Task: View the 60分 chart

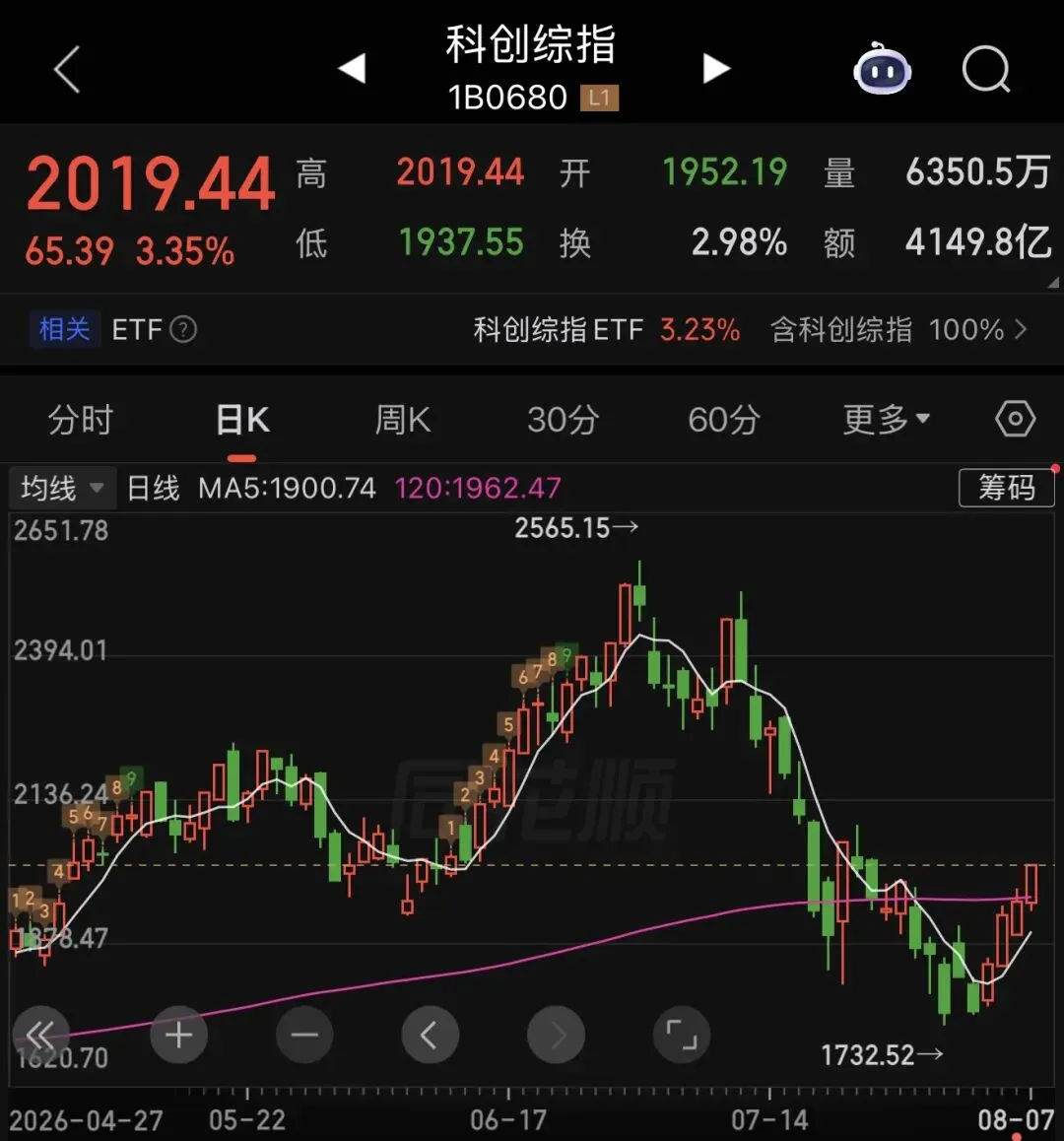Action: pos(724,420)
